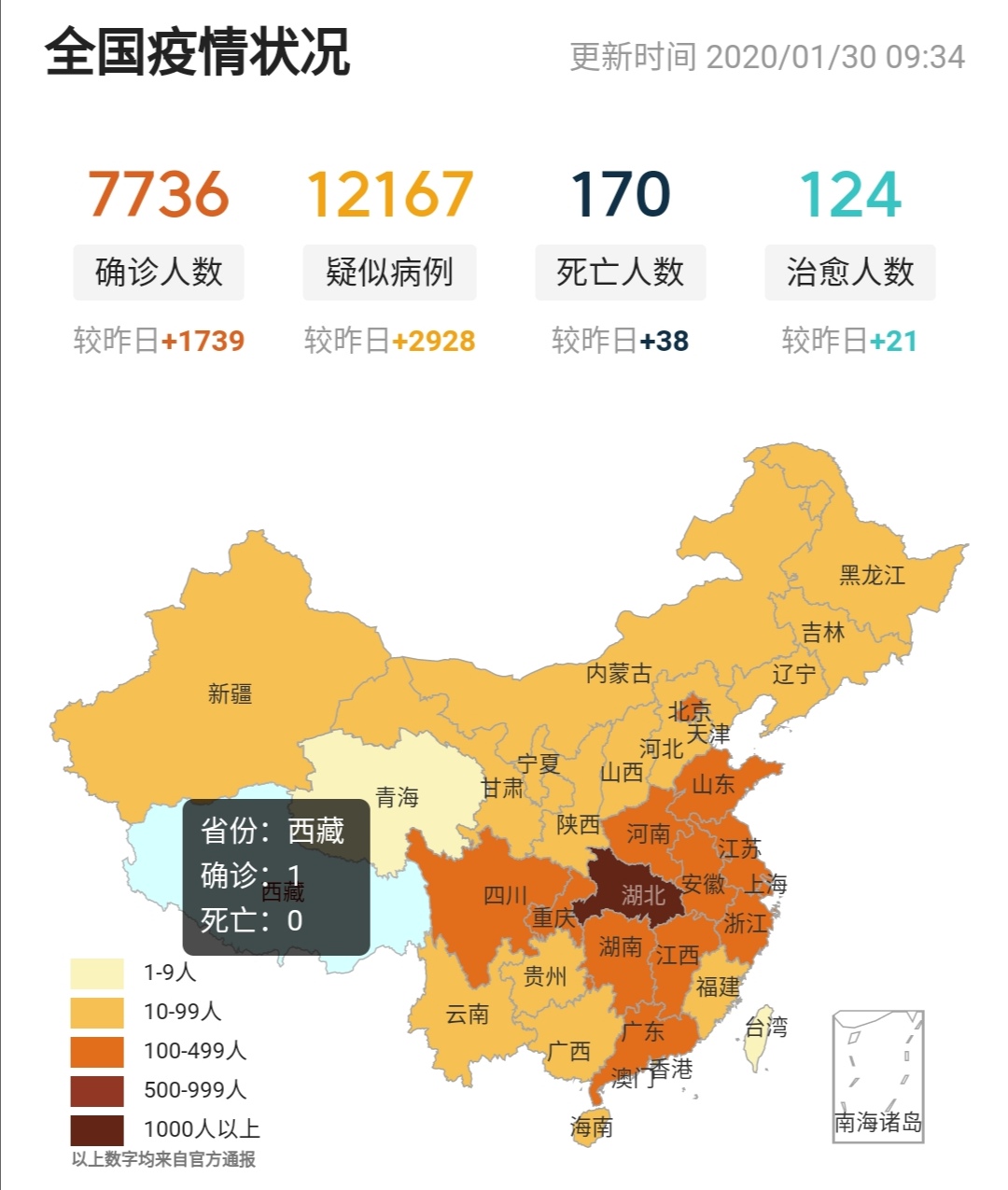Toggle the 1000人以上 legend range
1008x1190 pixels.
[97, 1129]
